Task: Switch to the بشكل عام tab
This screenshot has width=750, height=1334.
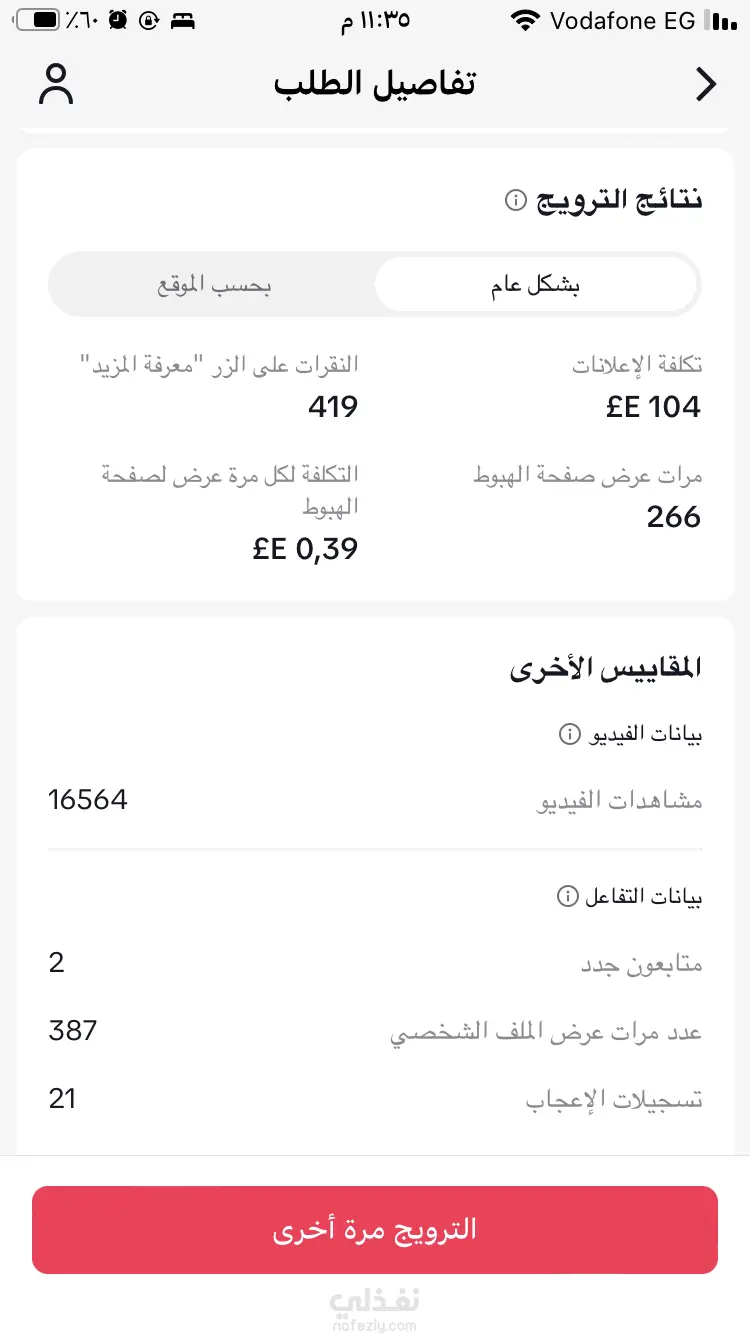Action: pyautogui.click(x=535, y=285)
